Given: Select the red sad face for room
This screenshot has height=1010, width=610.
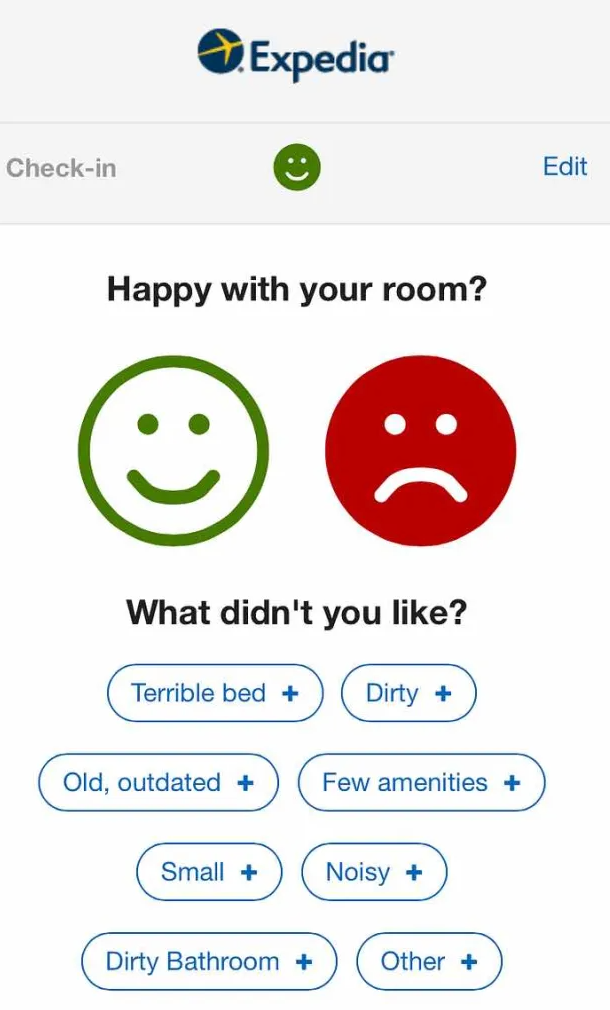Looking at the screenshot, I should [420, 451].
